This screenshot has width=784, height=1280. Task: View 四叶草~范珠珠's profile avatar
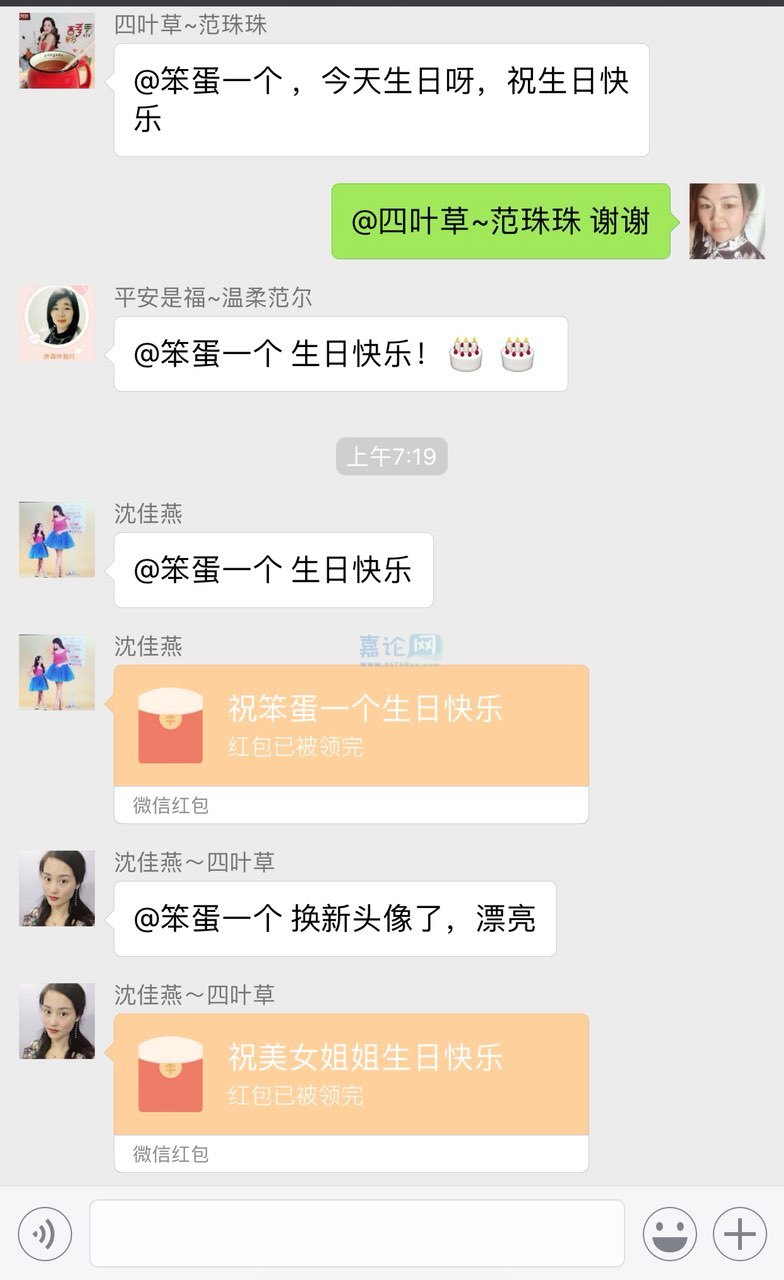57,50
